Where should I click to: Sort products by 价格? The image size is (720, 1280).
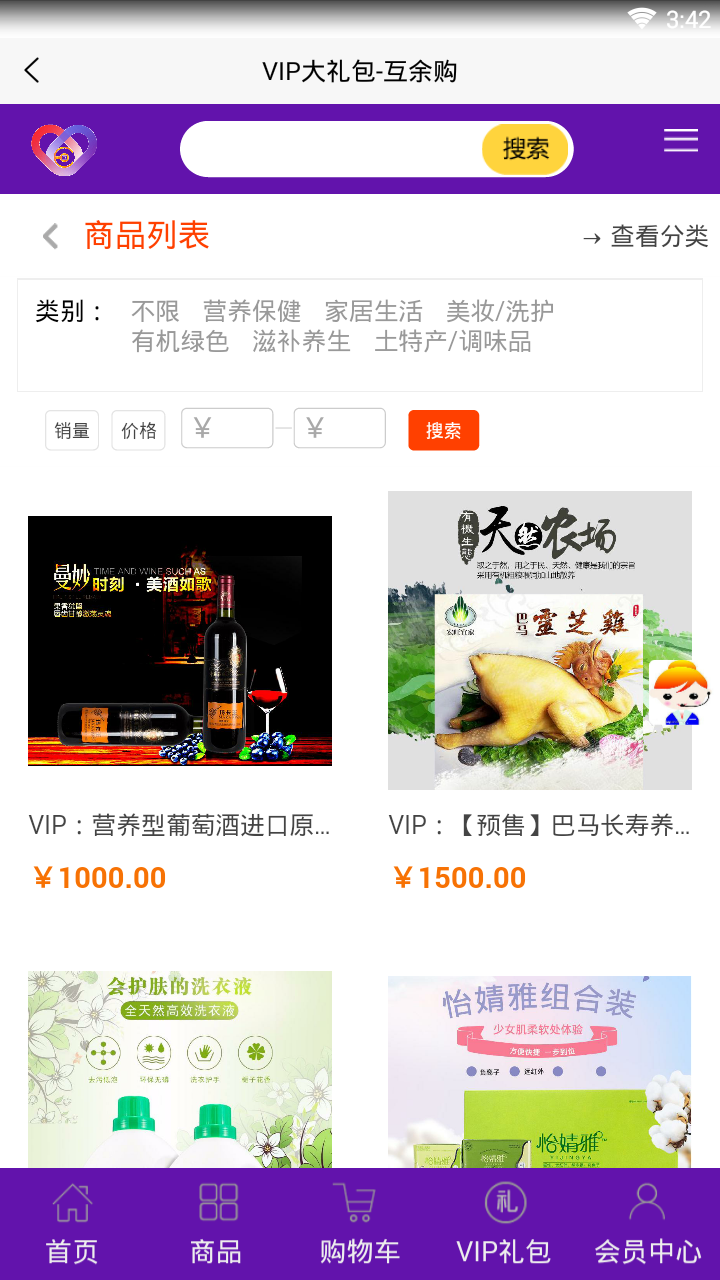pyautogui.click(x=138, y=429)
